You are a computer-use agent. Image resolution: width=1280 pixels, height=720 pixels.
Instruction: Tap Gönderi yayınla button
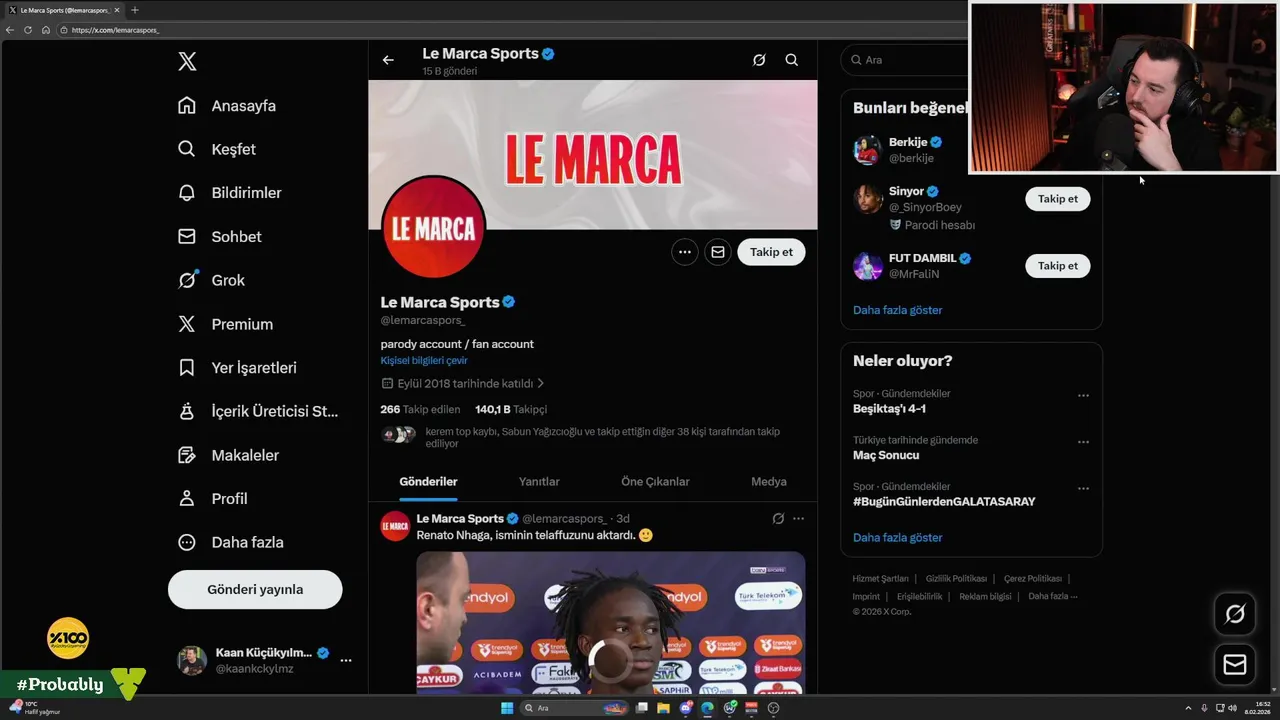[x=255, y=589]
